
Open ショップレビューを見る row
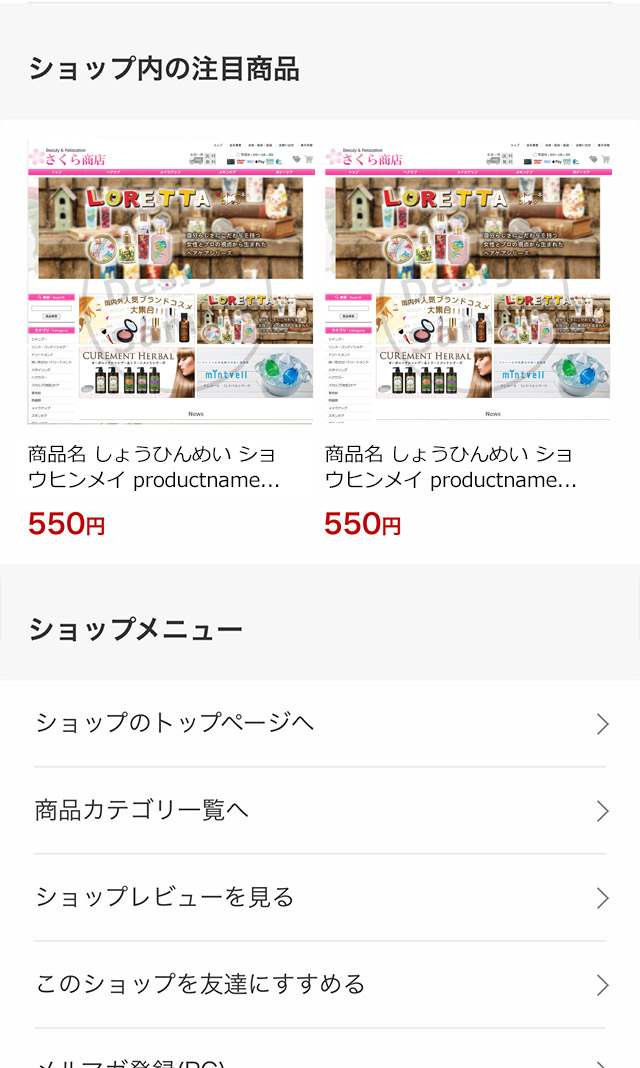[319, 897]
